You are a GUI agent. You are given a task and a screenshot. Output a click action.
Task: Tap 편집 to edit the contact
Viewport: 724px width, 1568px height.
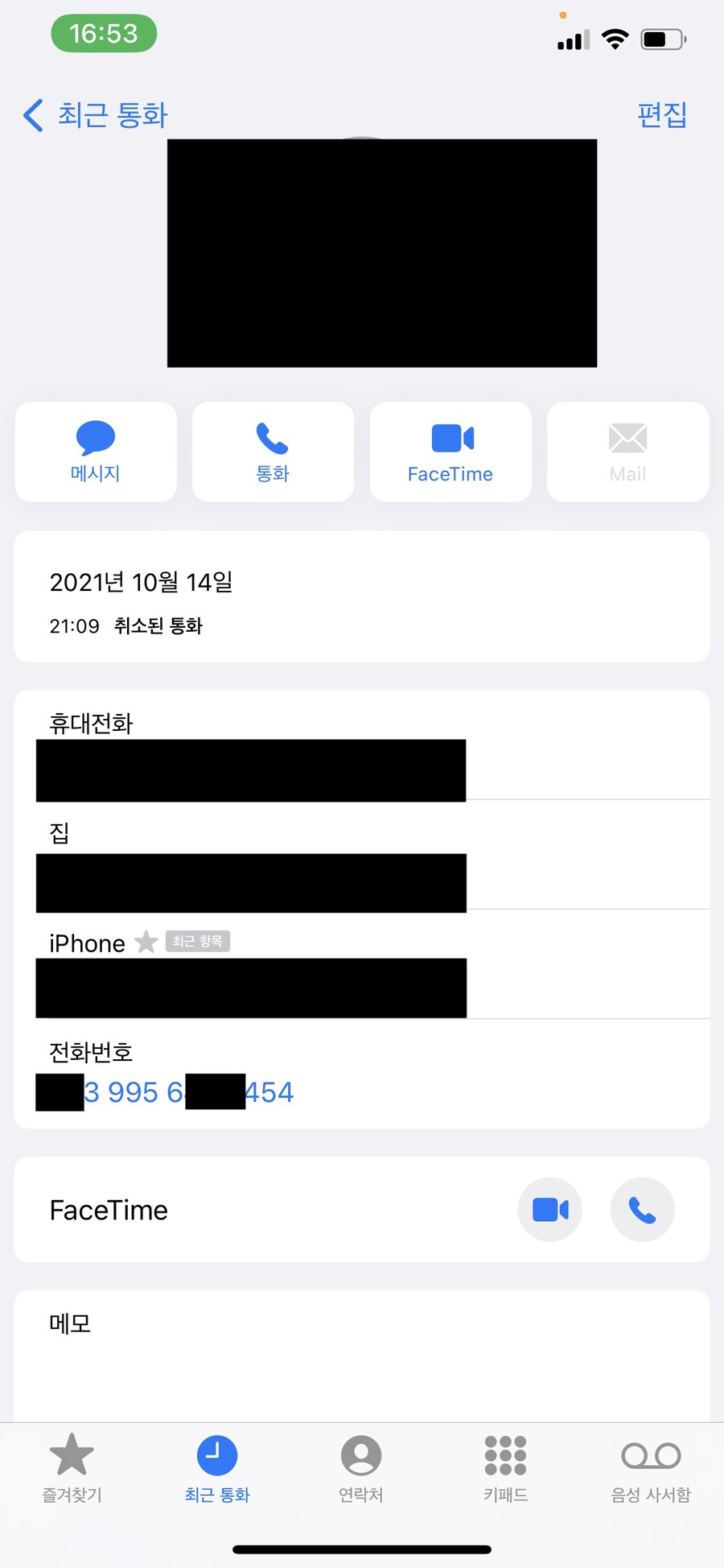click(x=663, y=114)
